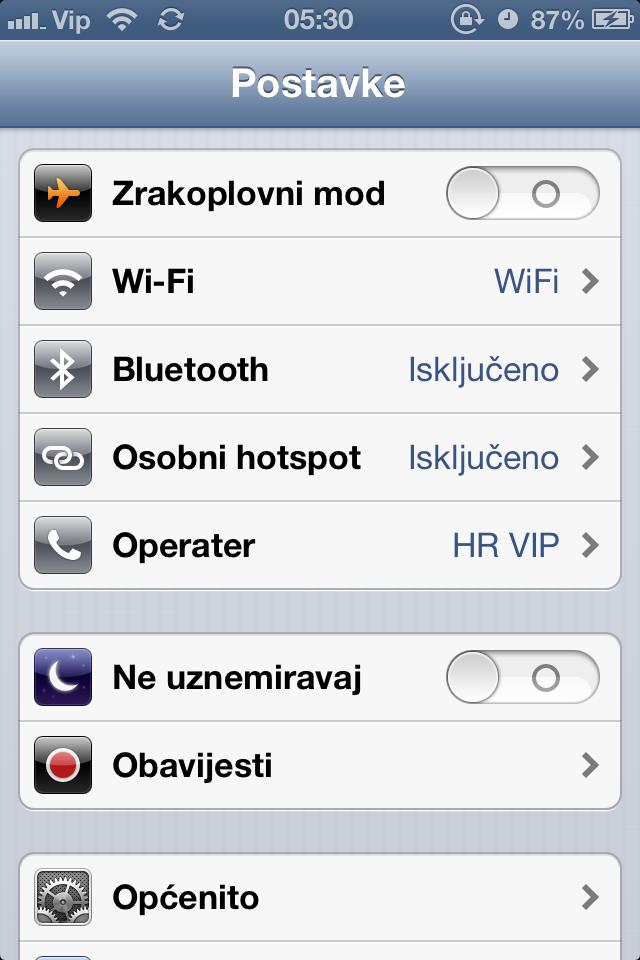Open the Osobni hotspot row

pos(320,457)
